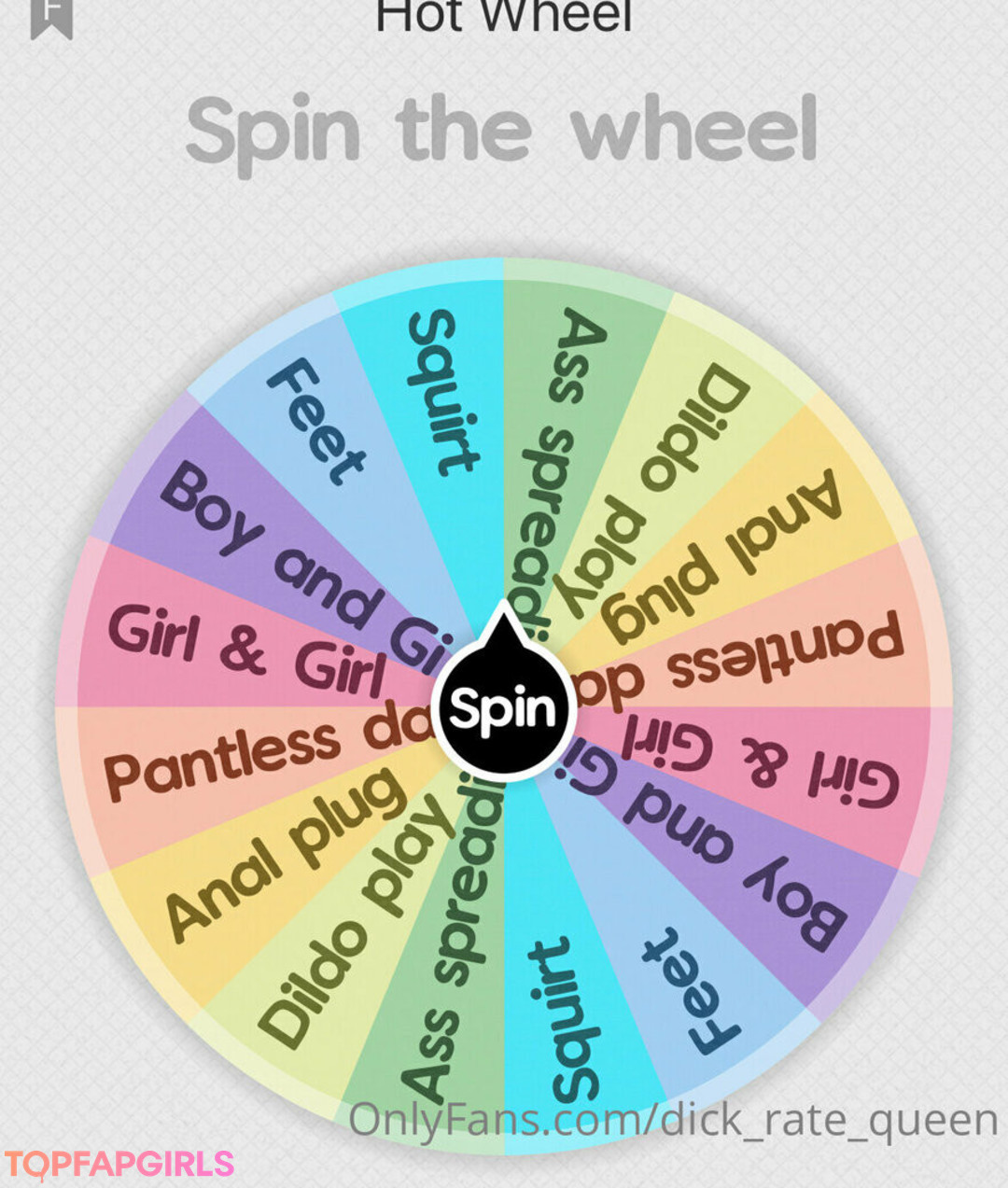
Task: Tap the black Spin button
Action: tap(503, 708)
